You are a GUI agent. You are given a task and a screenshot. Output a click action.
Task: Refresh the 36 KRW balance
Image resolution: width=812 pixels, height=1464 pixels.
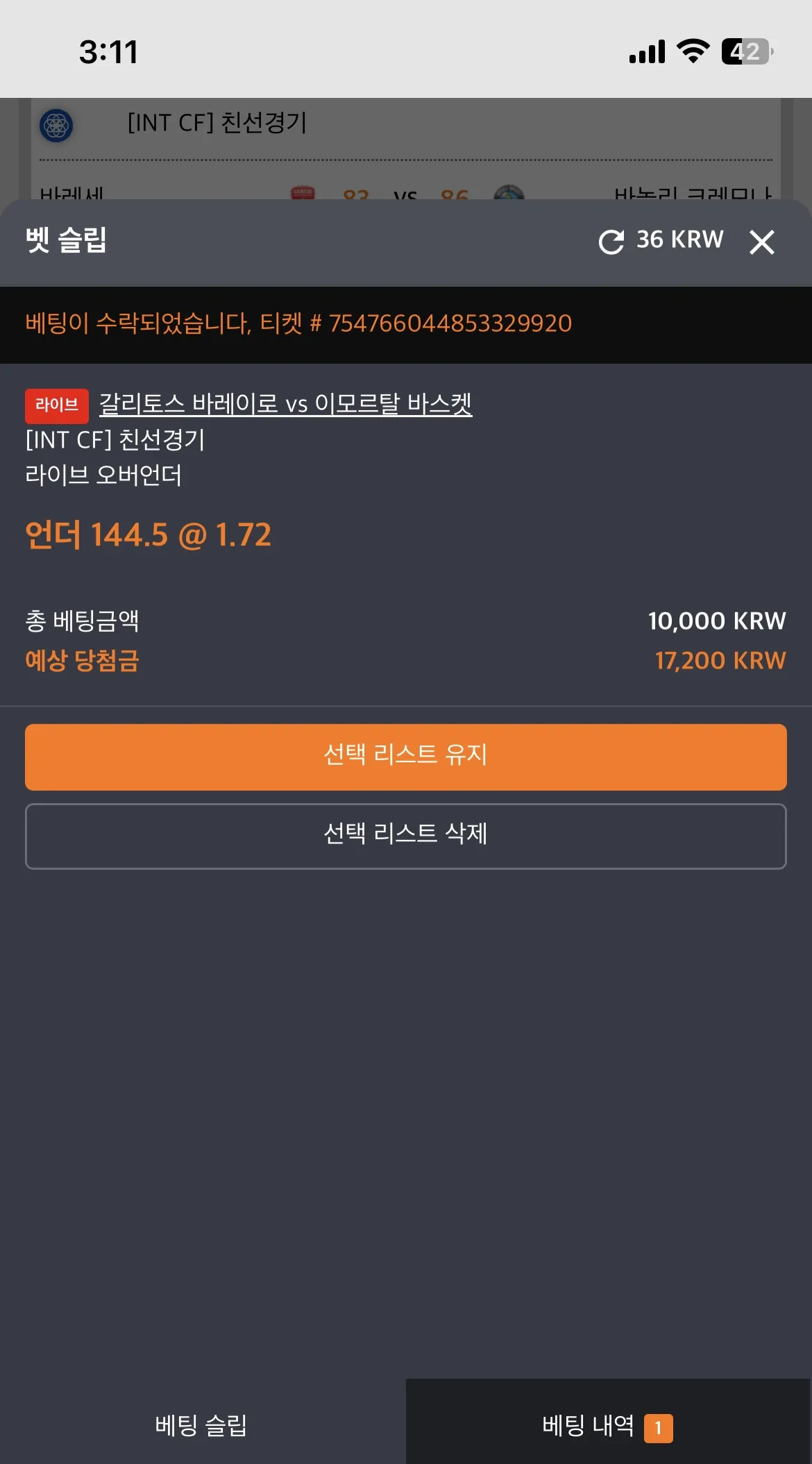[x=611, y=242]
